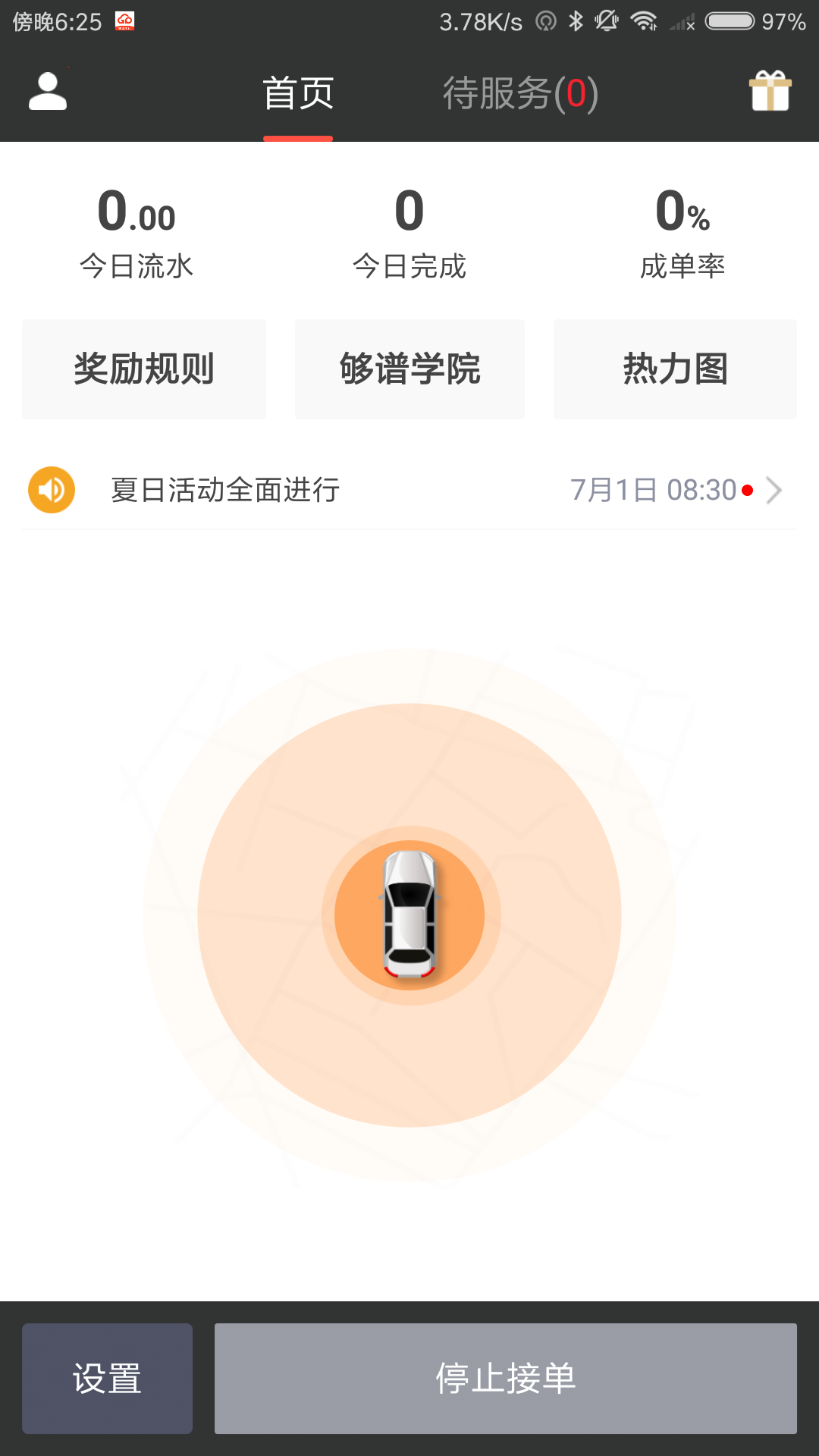The height and width of the screenshot is (1456, 819).
Task: Open the gift rewards icon at top right
Action: [x=771, y=90]
